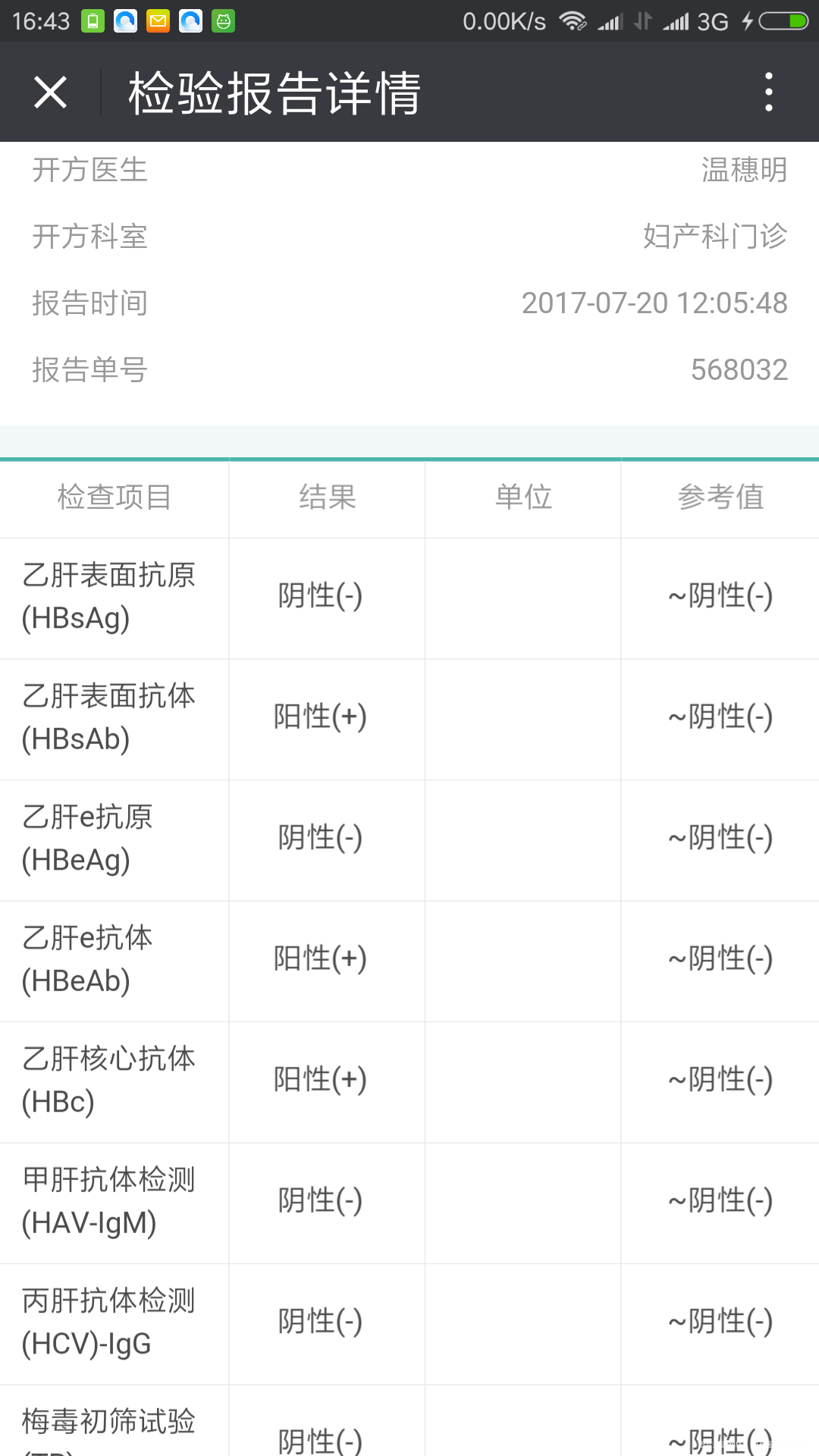
Task: Tap report number 568032
Action: point(739,369)
